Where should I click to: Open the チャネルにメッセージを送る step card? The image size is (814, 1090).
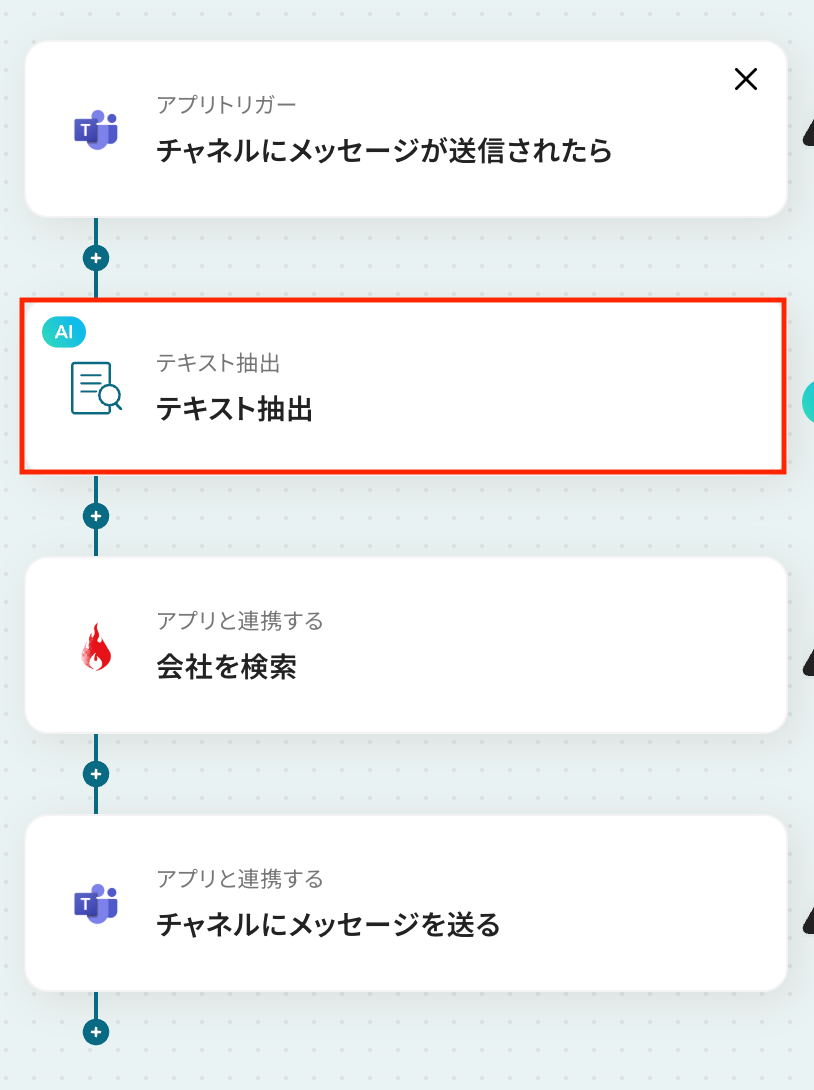[x=400, y=903]
